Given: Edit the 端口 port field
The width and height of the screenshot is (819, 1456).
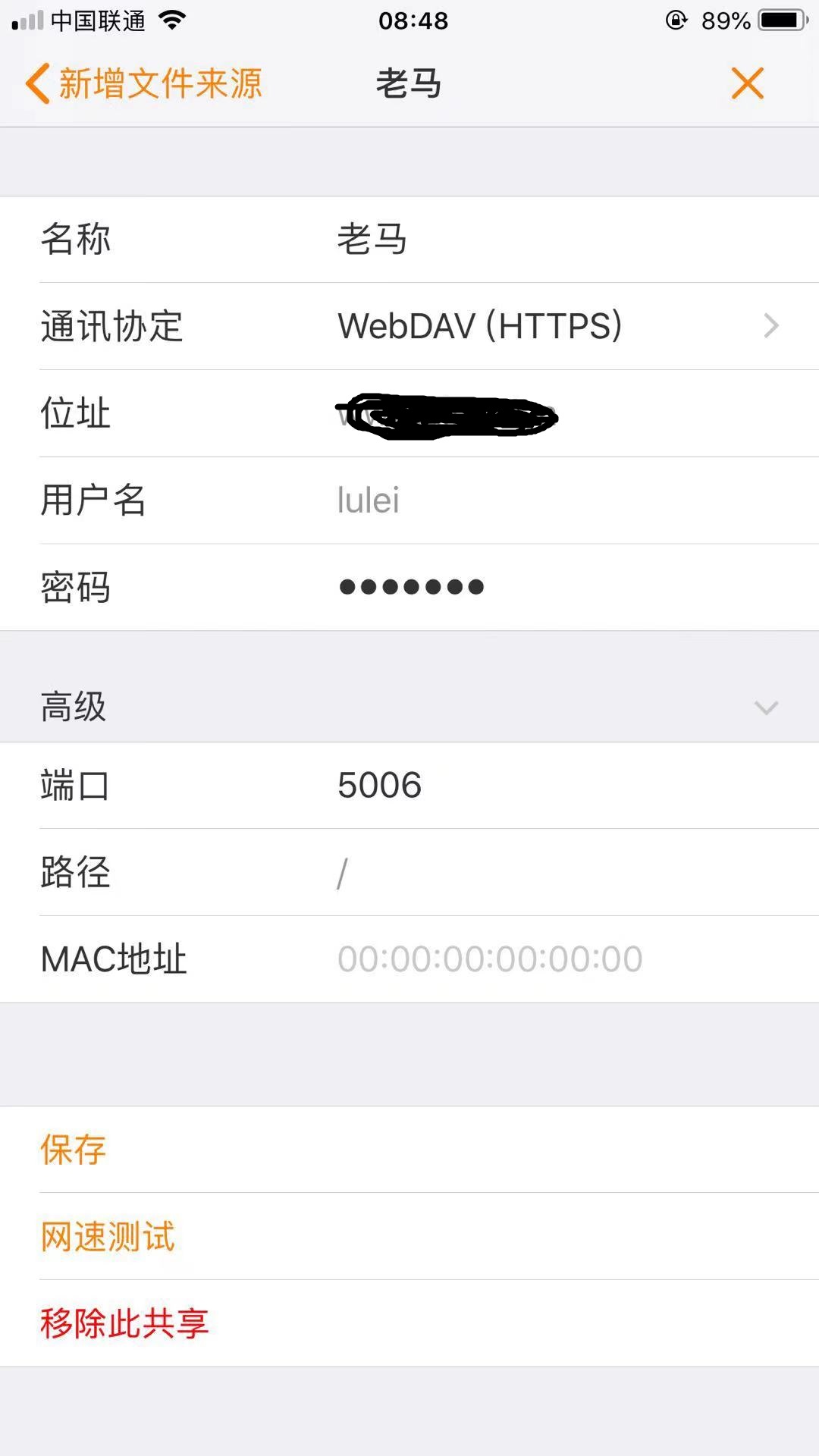Looking at the screenshot, I should (531, 786).
